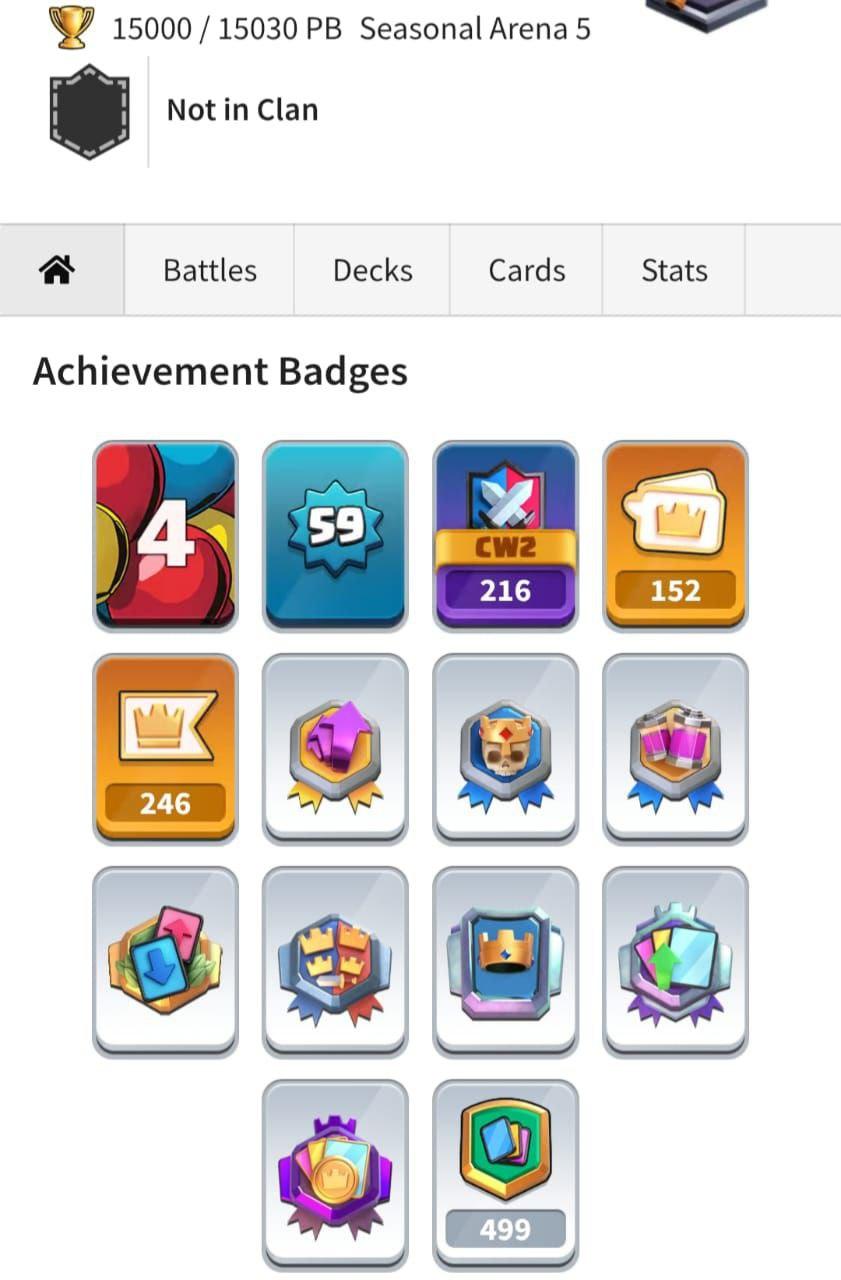Screen dimensions: 841x1280
Task: Open the pink elixir badge
Action: [675, 748]
